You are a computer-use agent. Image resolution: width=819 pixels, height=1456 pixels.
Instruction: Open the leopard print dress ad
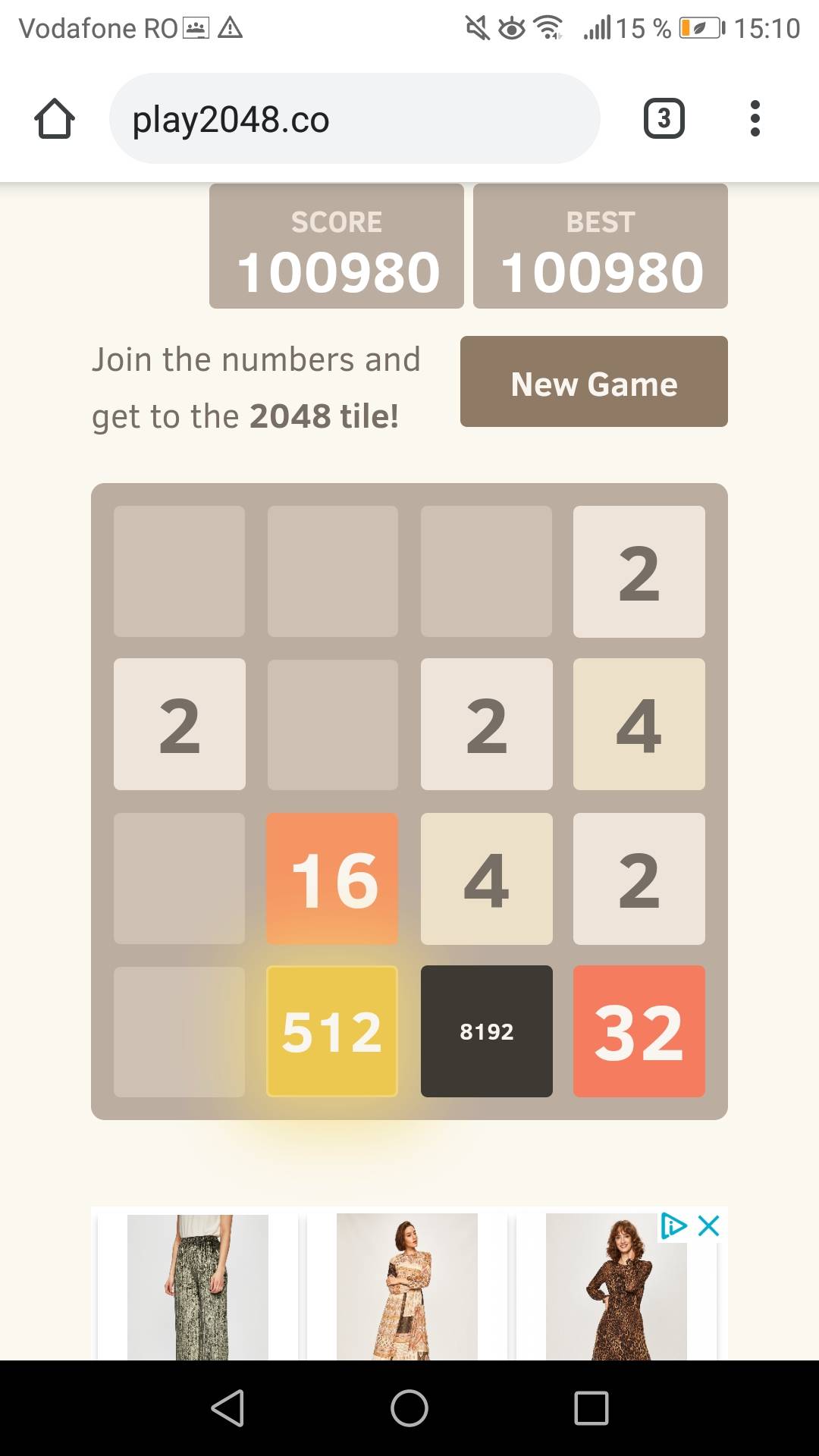coord(616,1297)
